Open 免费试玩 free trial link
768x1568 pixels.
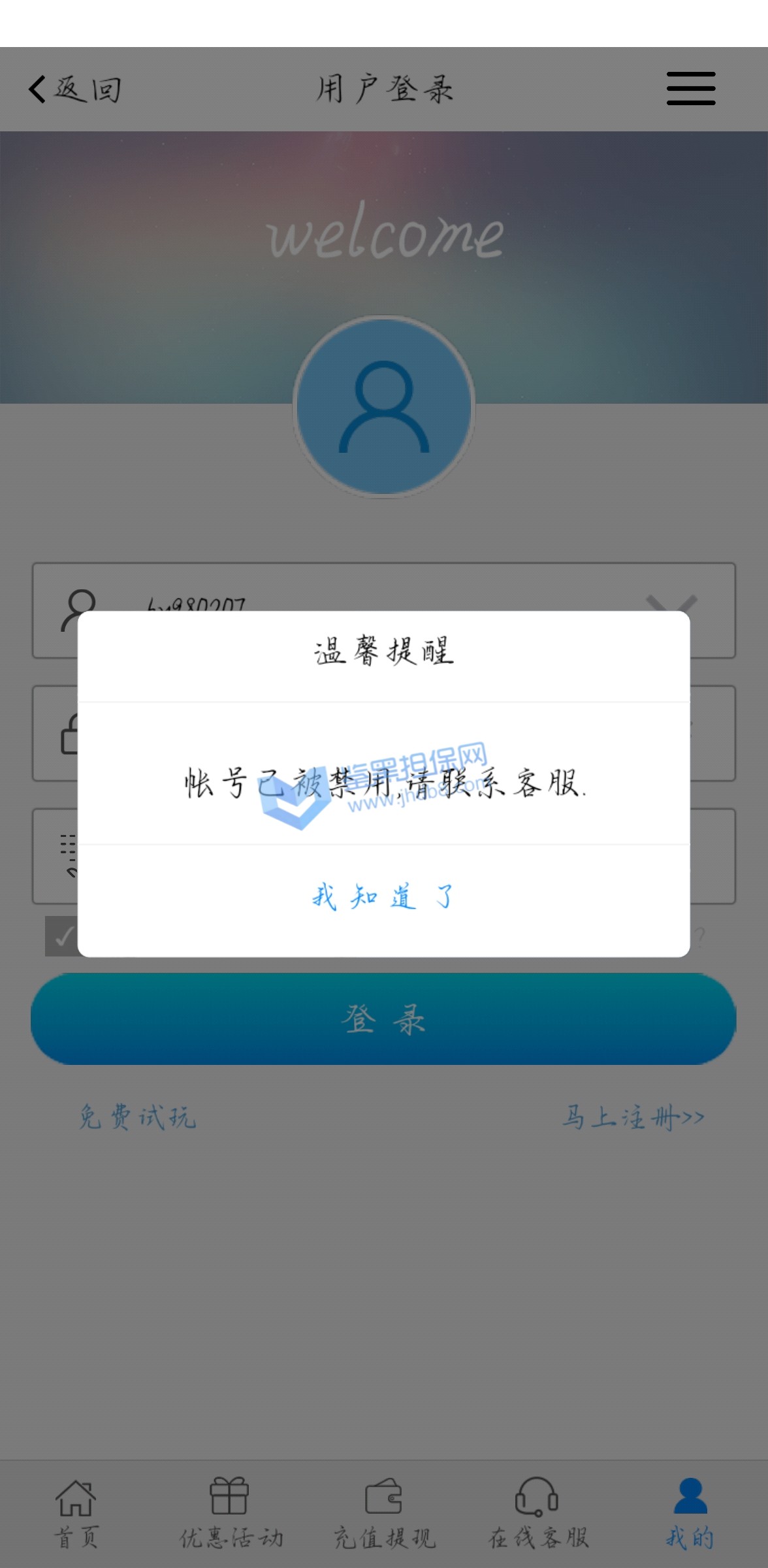(x=138, y=1117)
